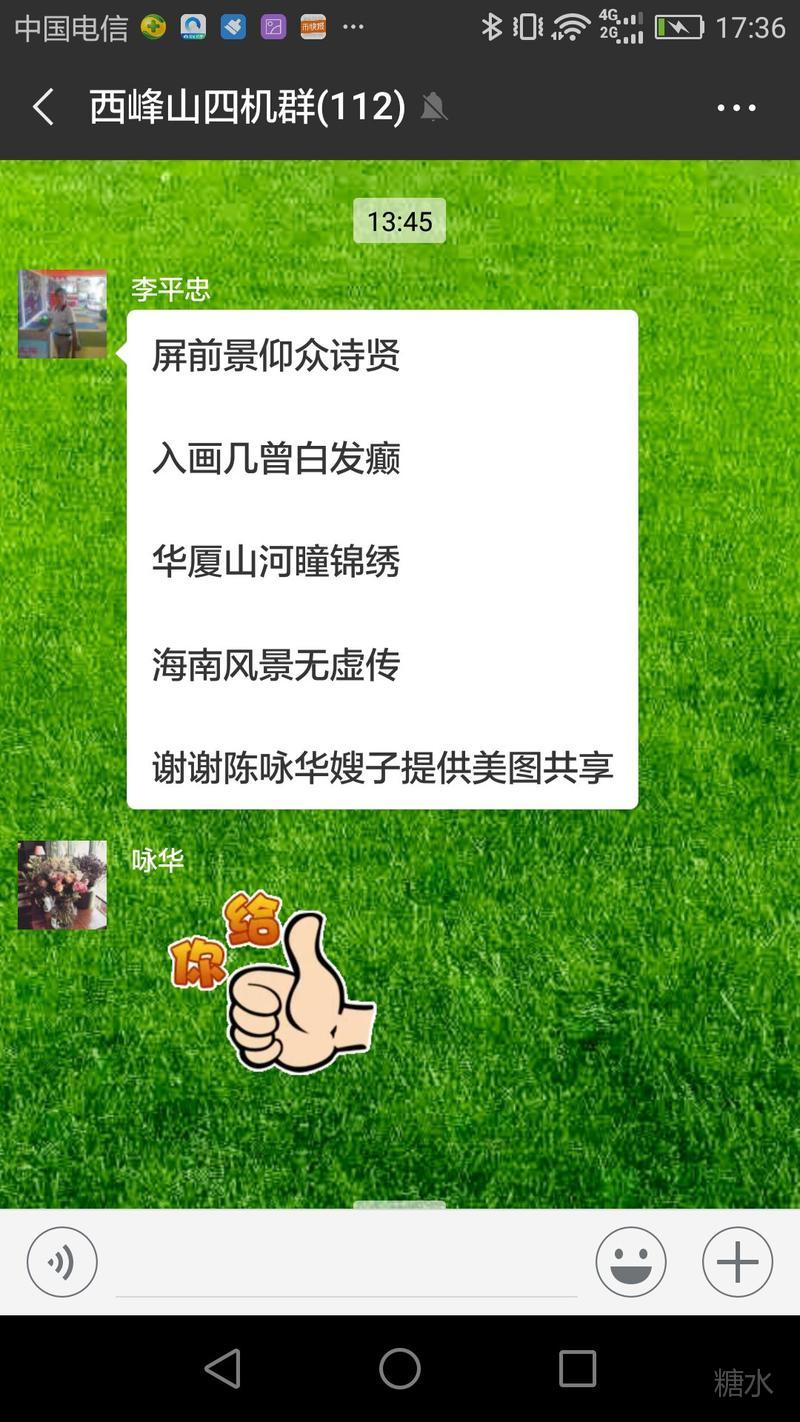Switch to voice message input

pos(62,1262)
